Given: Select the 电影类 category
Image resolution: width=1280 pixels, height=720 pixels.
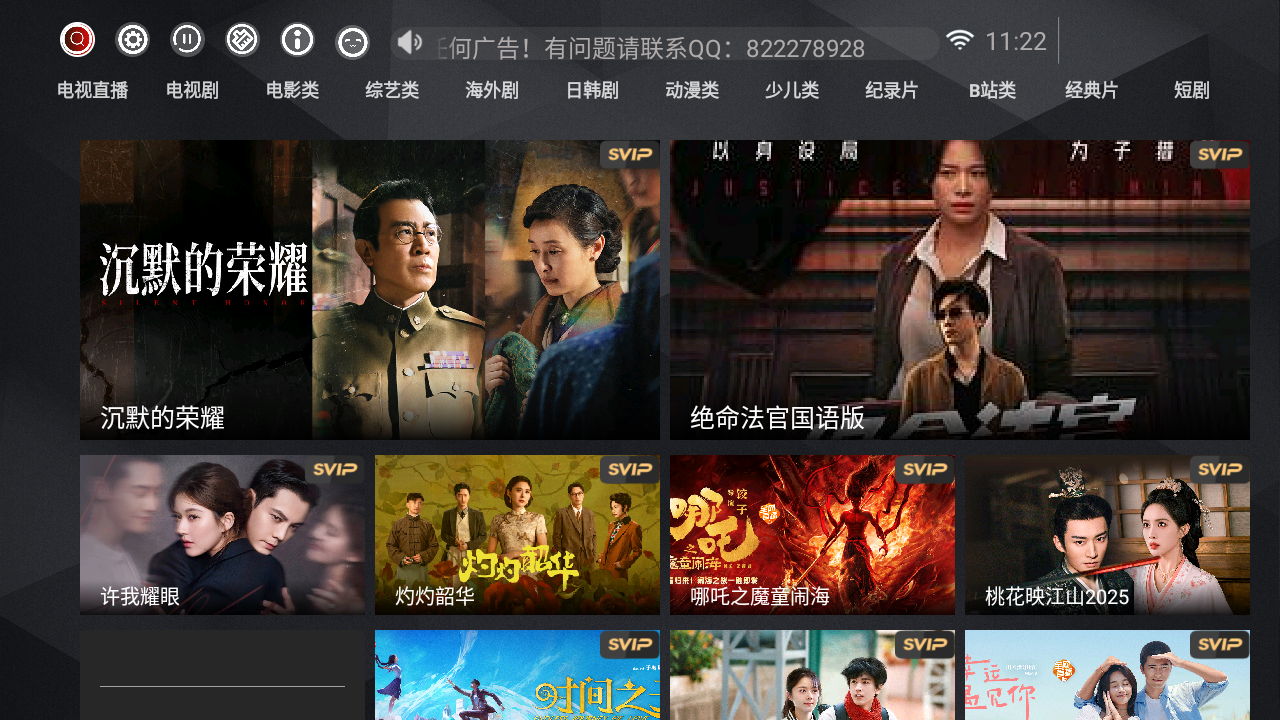Looking at the screenshot, I should (x=292, y=91).
